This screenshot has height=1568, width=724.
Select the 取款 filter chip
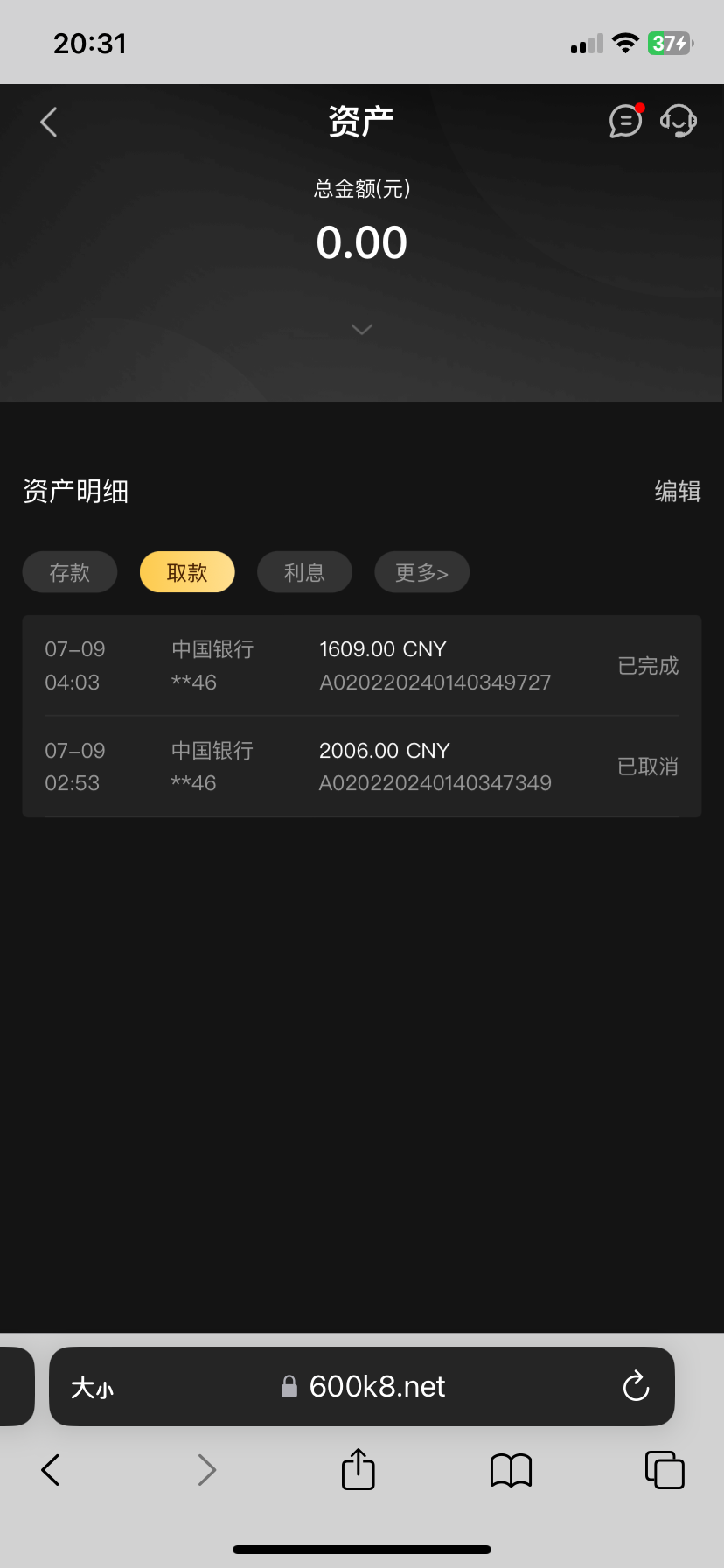tap(187, 572)
